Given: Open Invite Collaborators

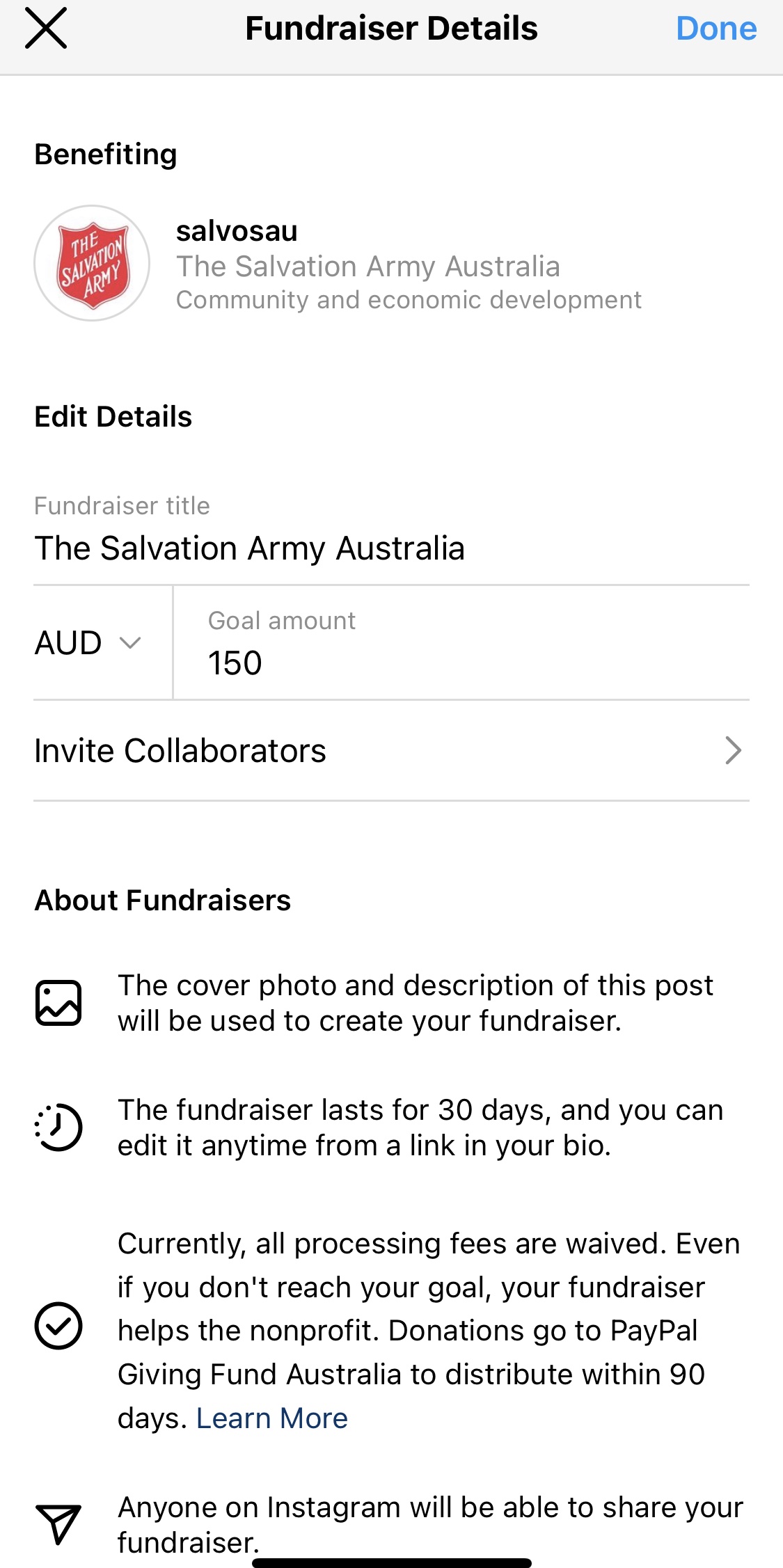Looking at the screenshot, I should point(390,750).
